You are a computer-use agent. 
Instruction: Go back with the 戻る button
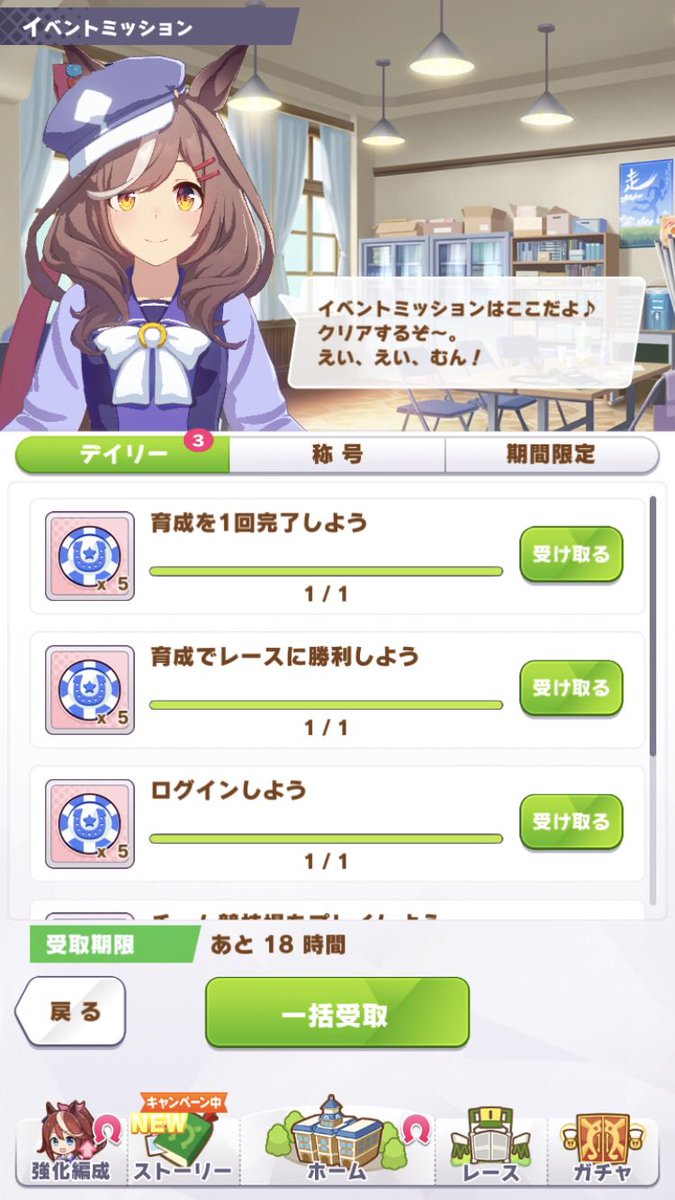[x=72, y=1011]
